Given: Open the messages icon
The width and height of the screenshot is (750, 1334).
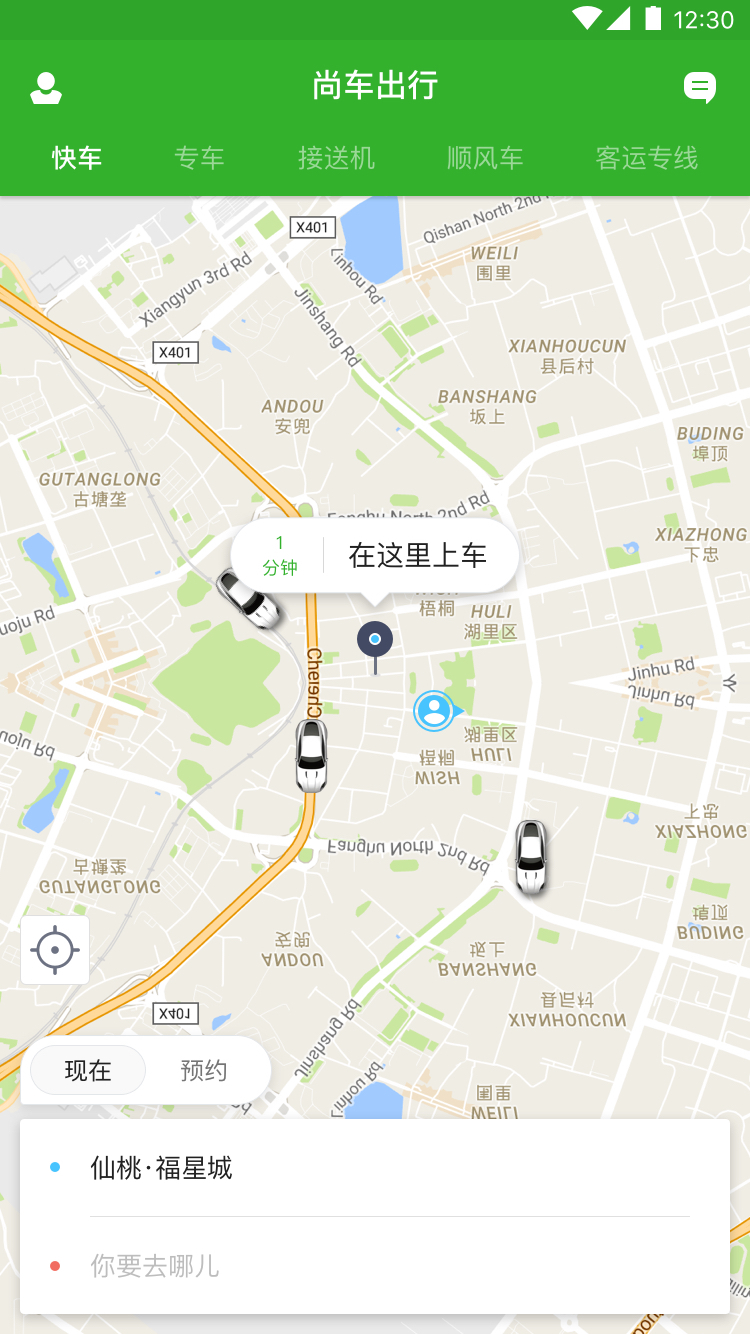Looking at the screenshot, I should [700, 88].
